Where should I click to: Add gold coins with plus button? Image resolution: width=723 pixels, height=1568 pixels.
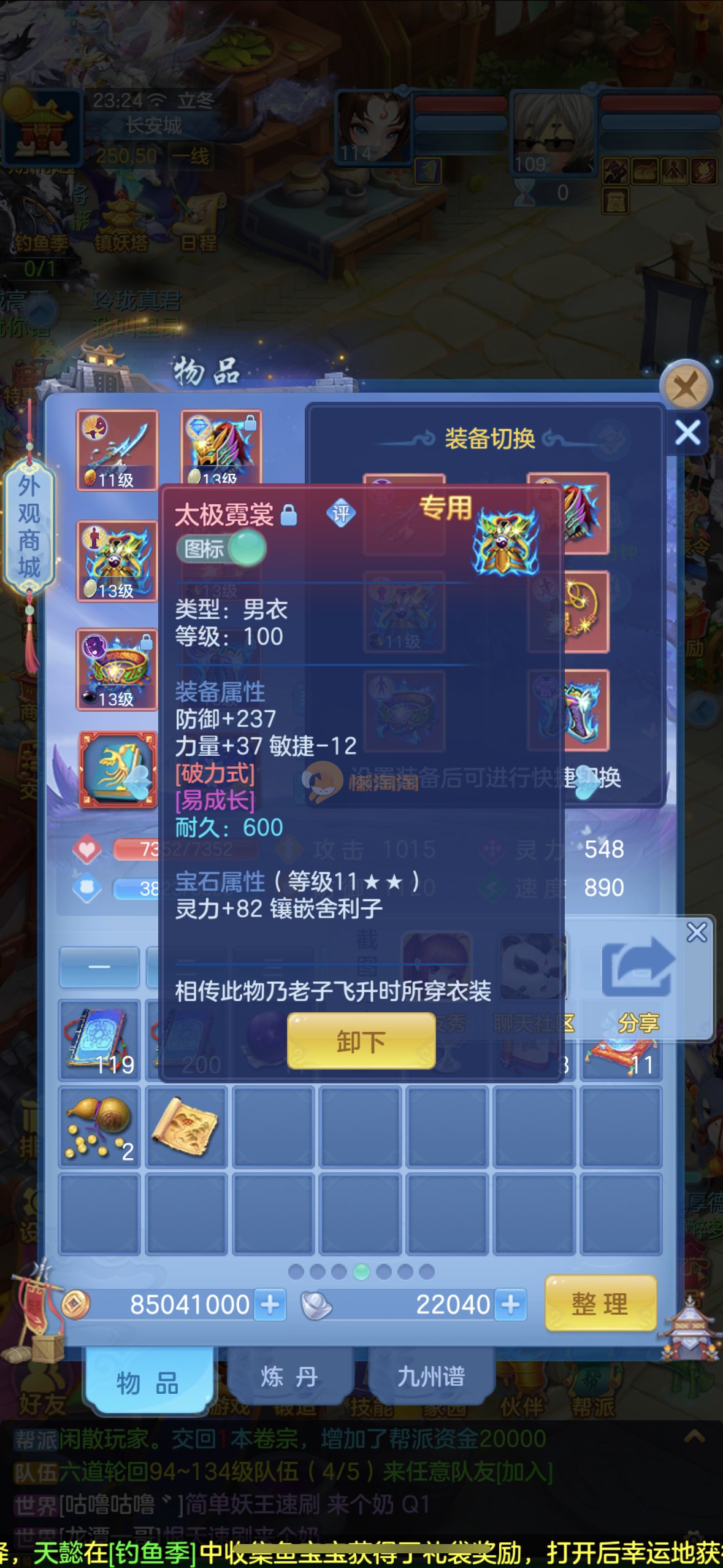(270, 1304)
